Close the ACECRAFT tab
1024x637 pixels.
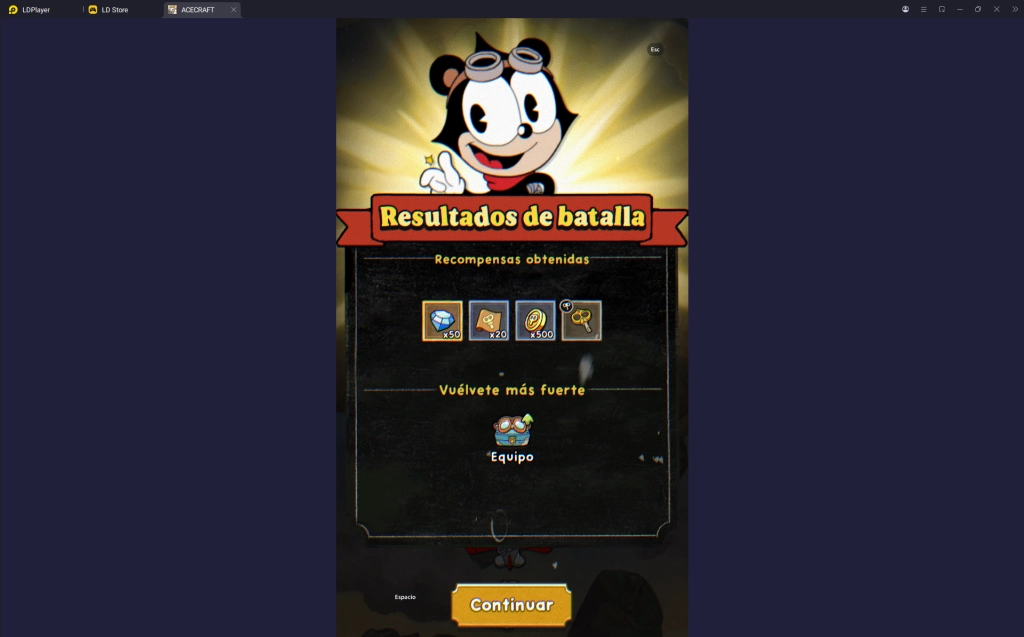pos(234,9)
